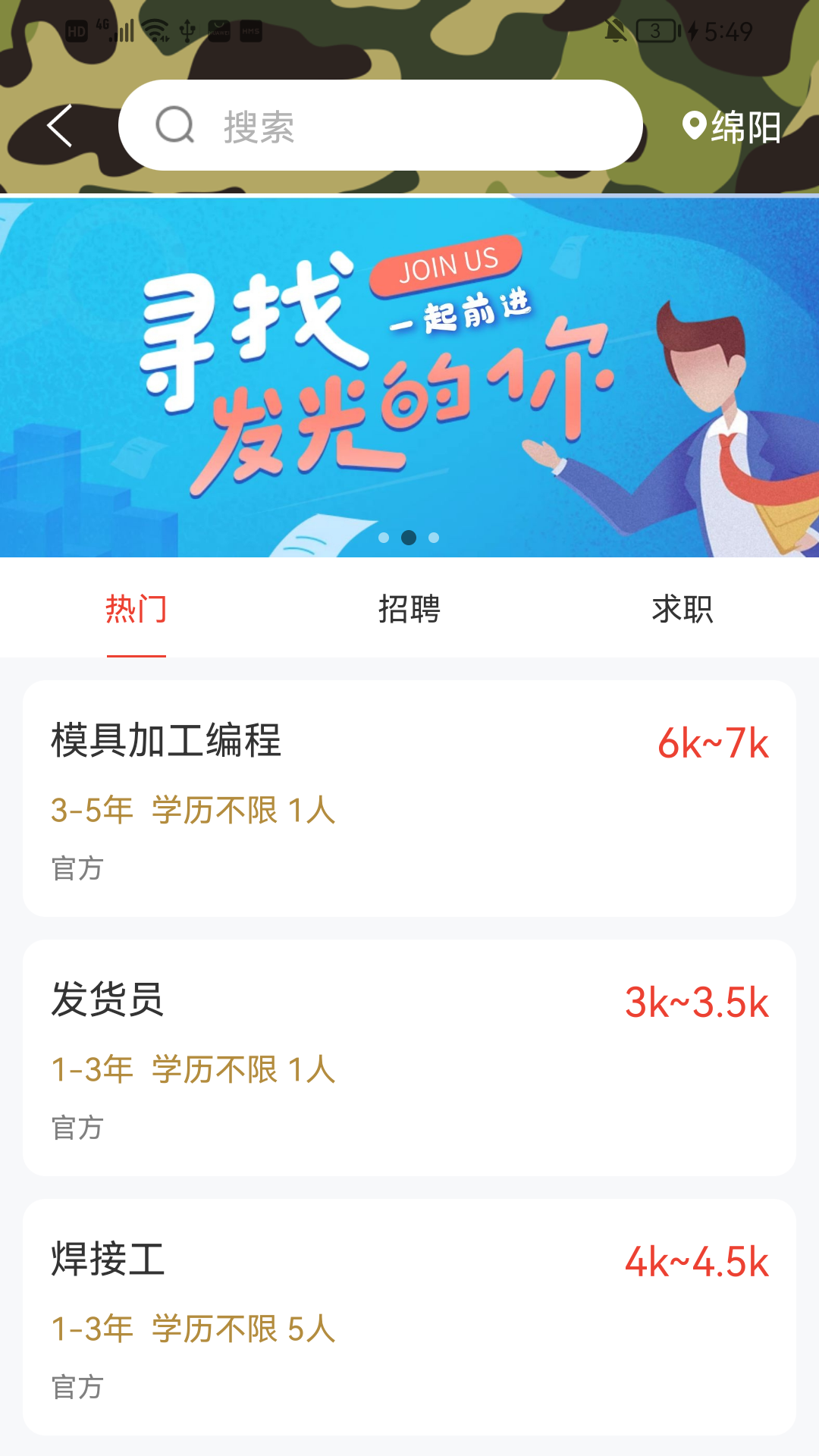Image resolution: width=819 pixels, height=1456 pixels.
Task: Open the 焊接工 job card
Action: pos(409,1317)
